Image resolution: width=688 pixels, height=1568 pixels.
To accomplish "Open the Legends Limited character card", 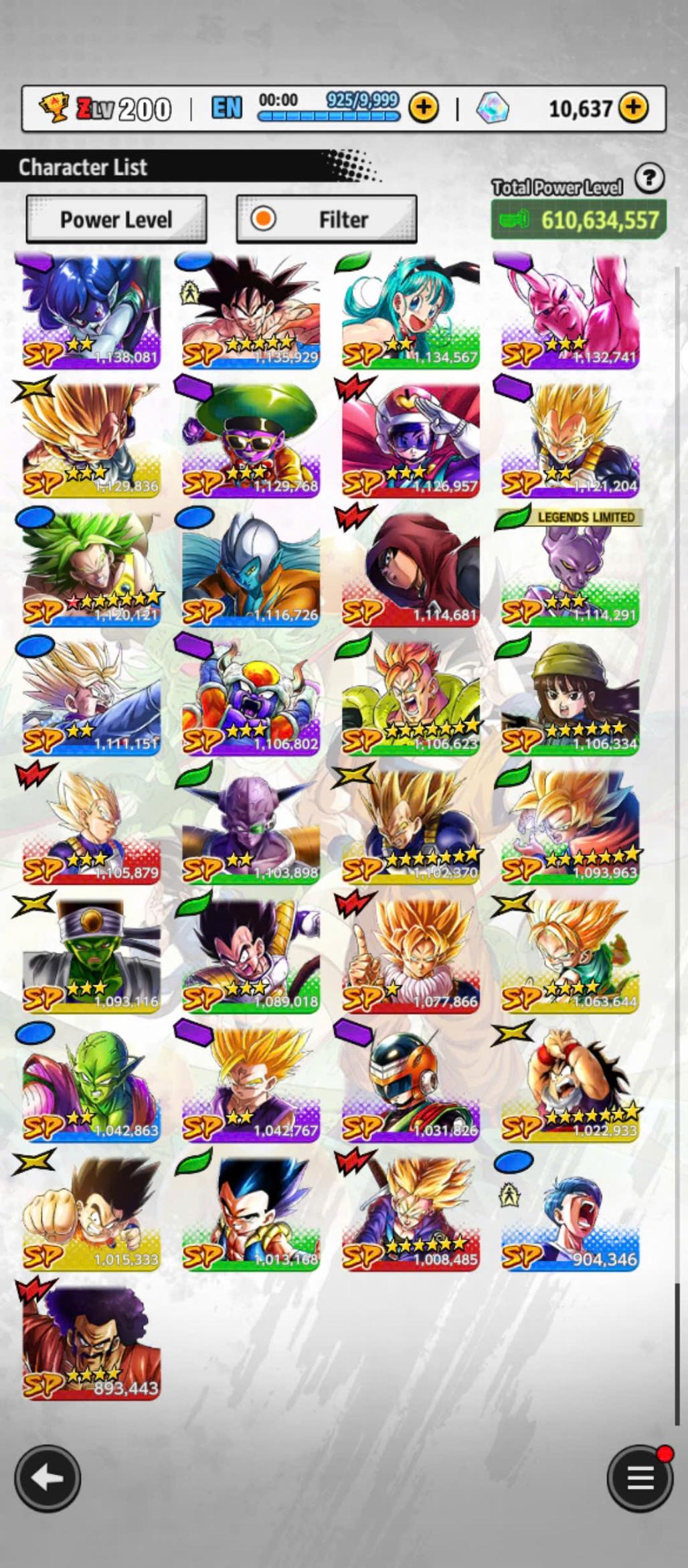I will click(x=570, y=569).
